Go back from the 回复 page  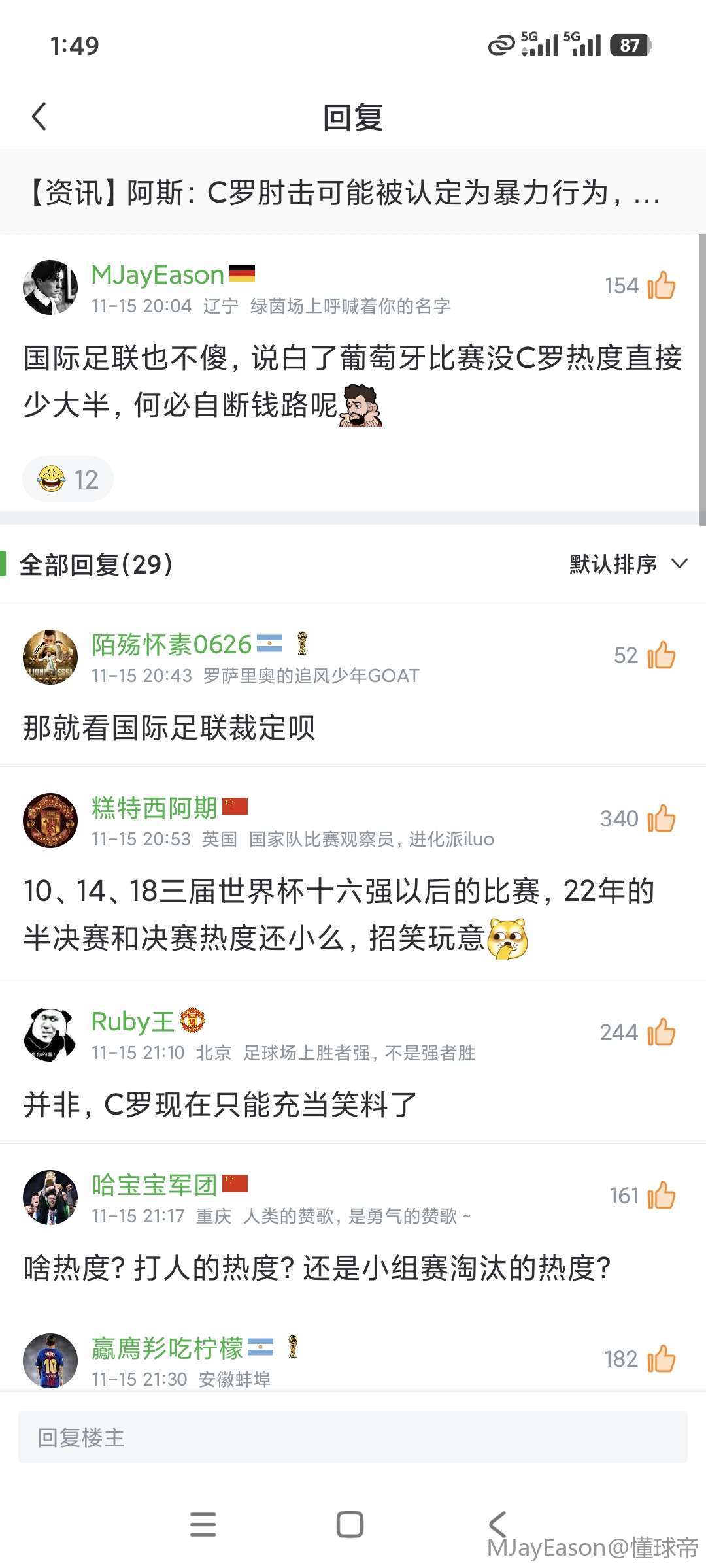(x=39, y=117)
